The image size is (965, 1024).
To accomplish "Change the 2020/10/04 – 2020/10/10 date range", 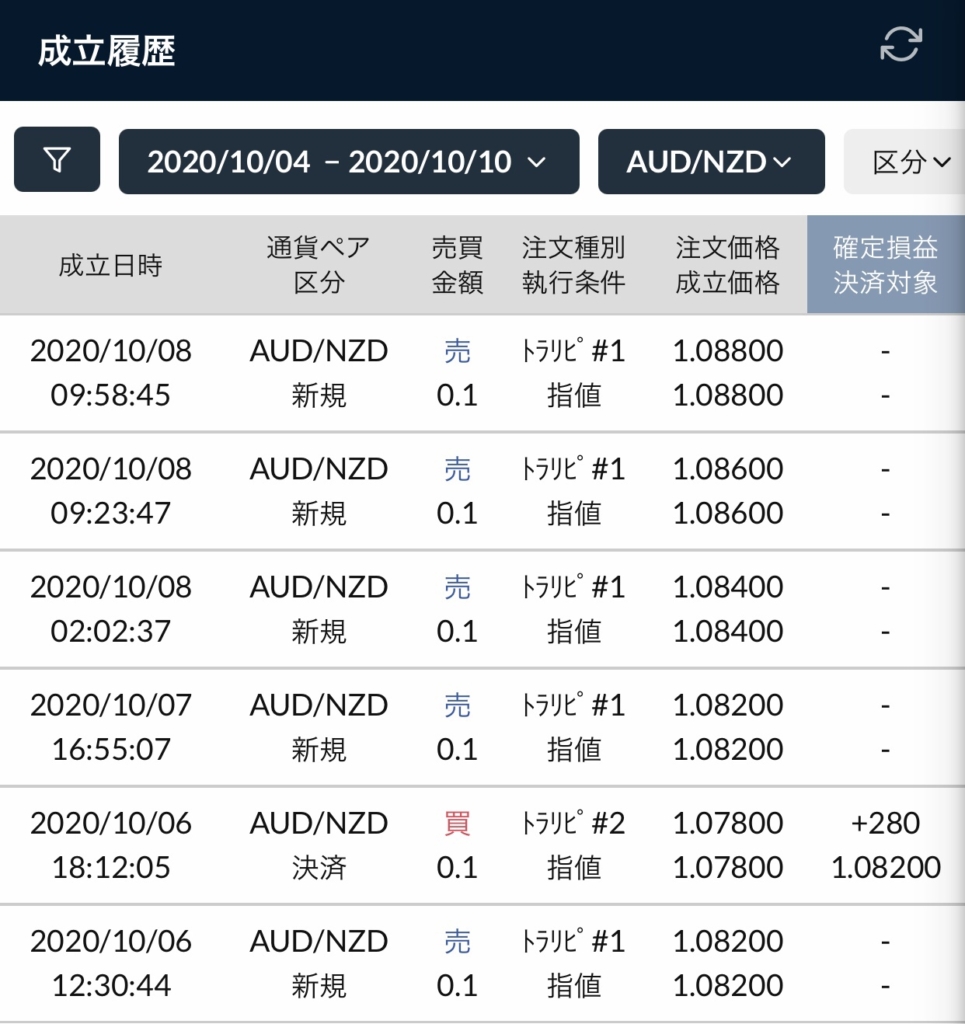I will tap(348, 161).
